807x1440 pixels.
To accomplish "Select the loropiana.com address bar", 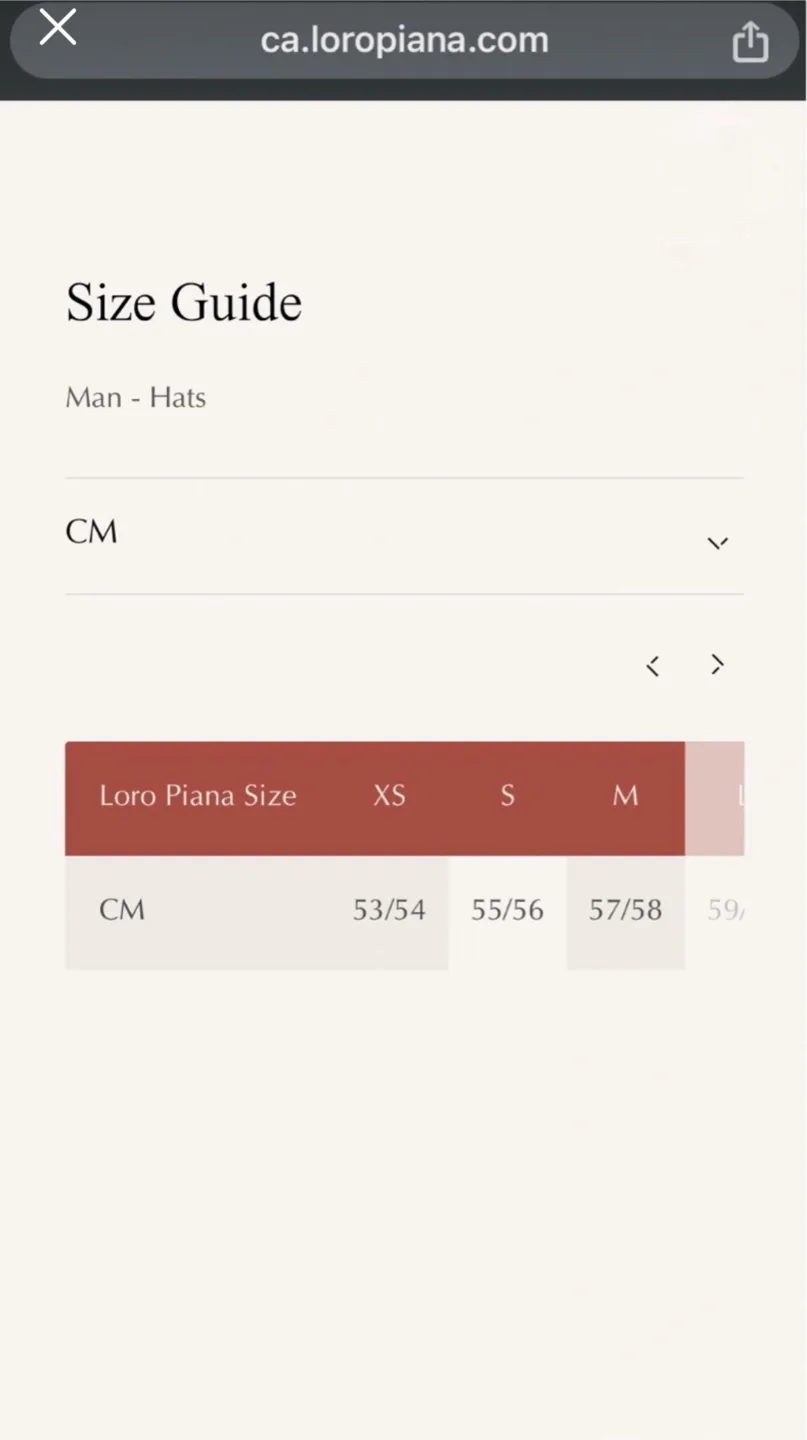I will pos(404,40).
